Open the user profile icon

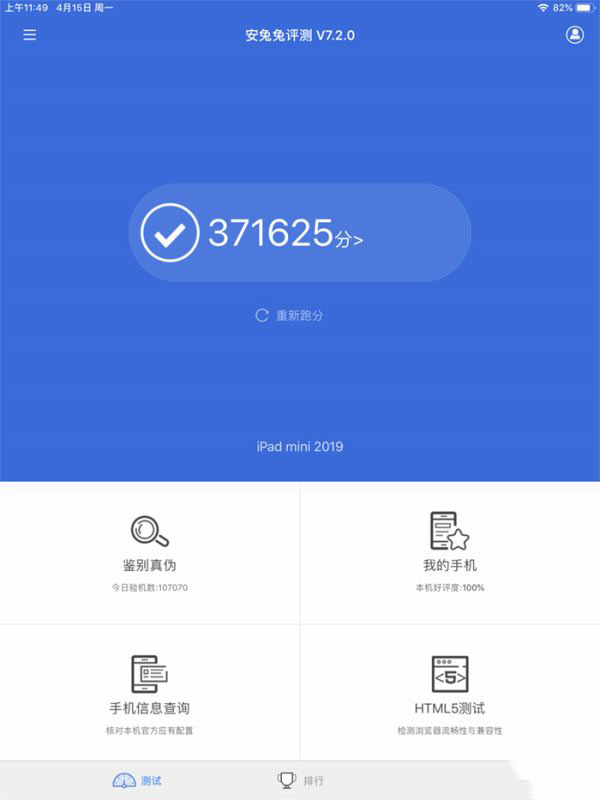(x=574, y=35)
